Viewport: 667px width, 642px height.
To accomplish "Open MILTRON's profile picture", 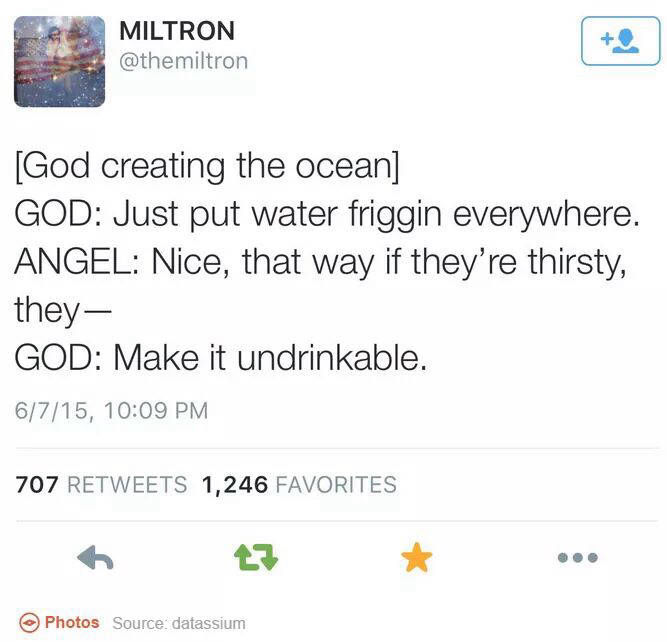I will point(59,61).
